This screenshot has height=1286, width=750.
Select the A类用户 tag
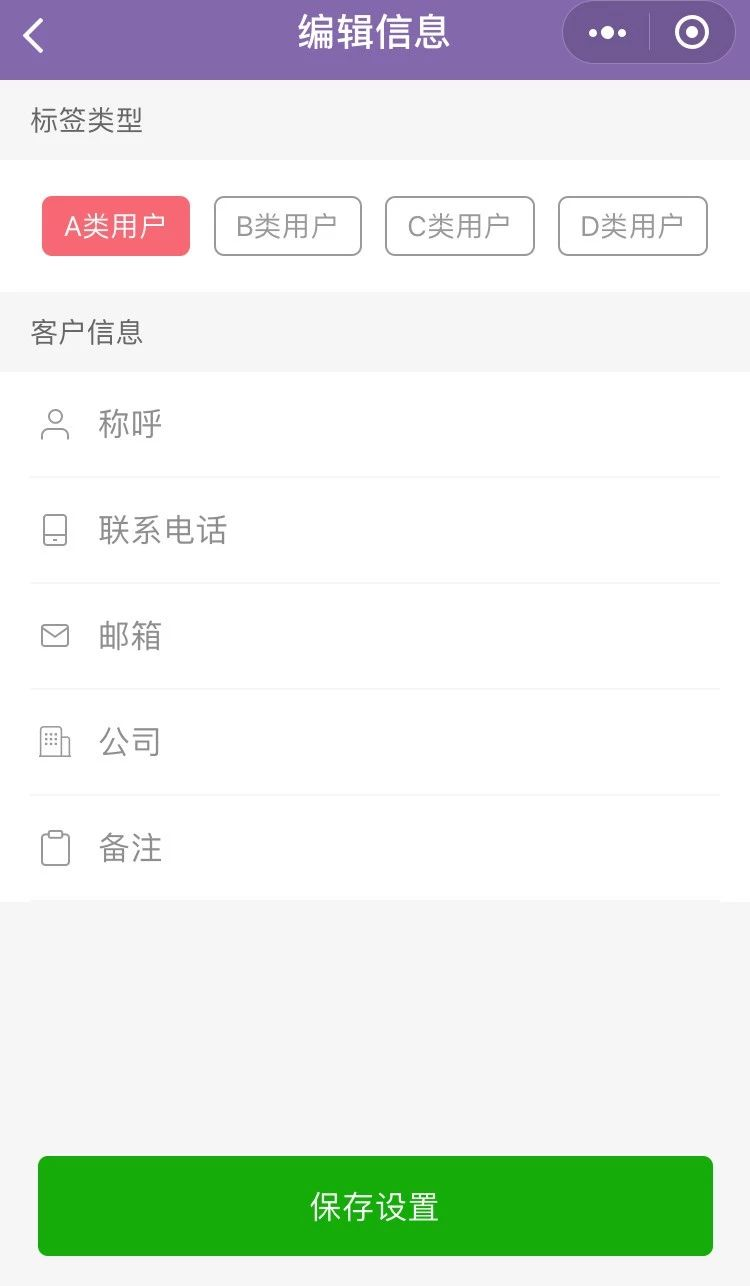click(x=115, y=226)
